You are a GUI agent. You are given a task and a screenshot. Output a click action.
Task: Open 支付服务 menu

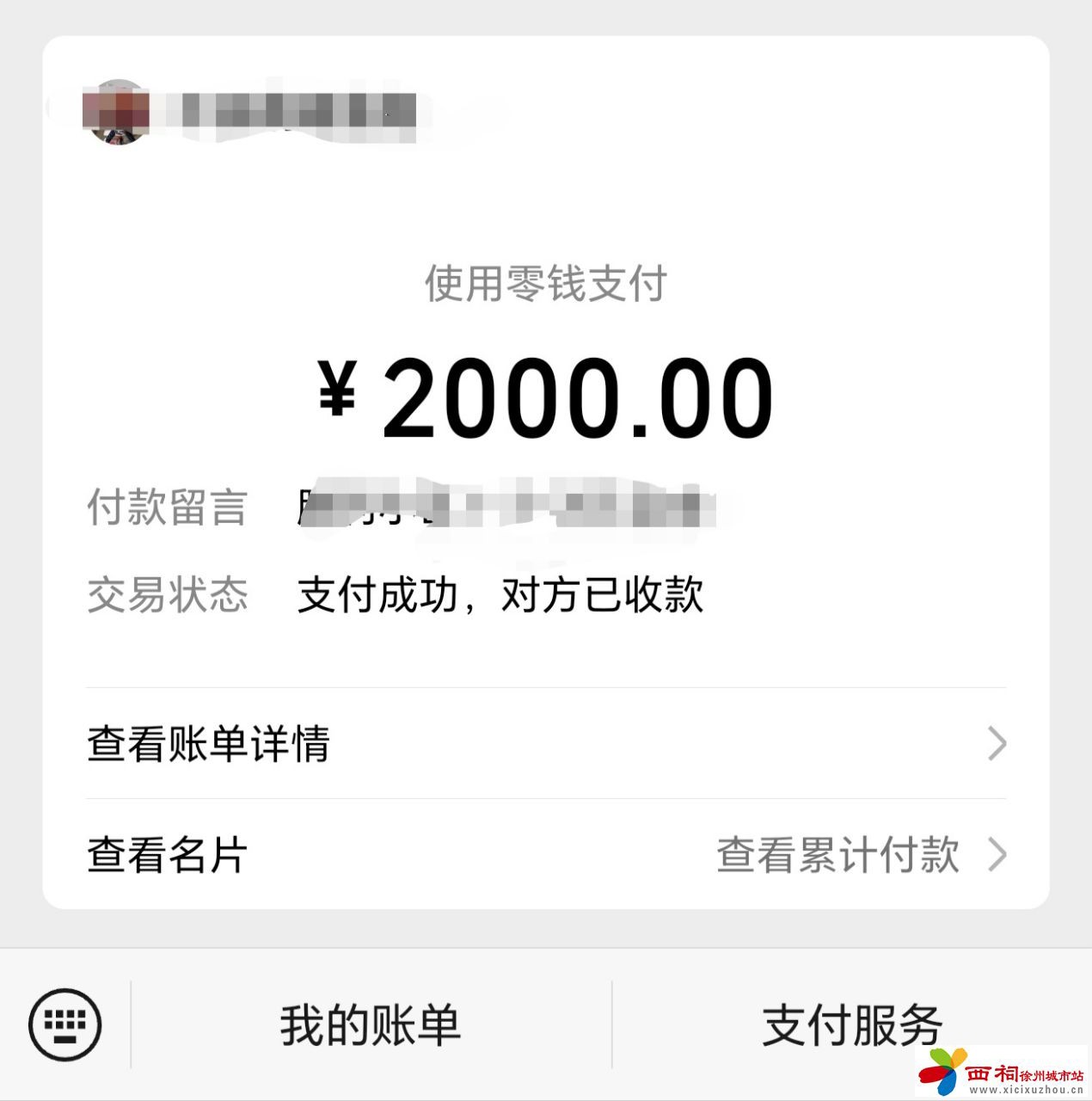tap(851, 1025)
